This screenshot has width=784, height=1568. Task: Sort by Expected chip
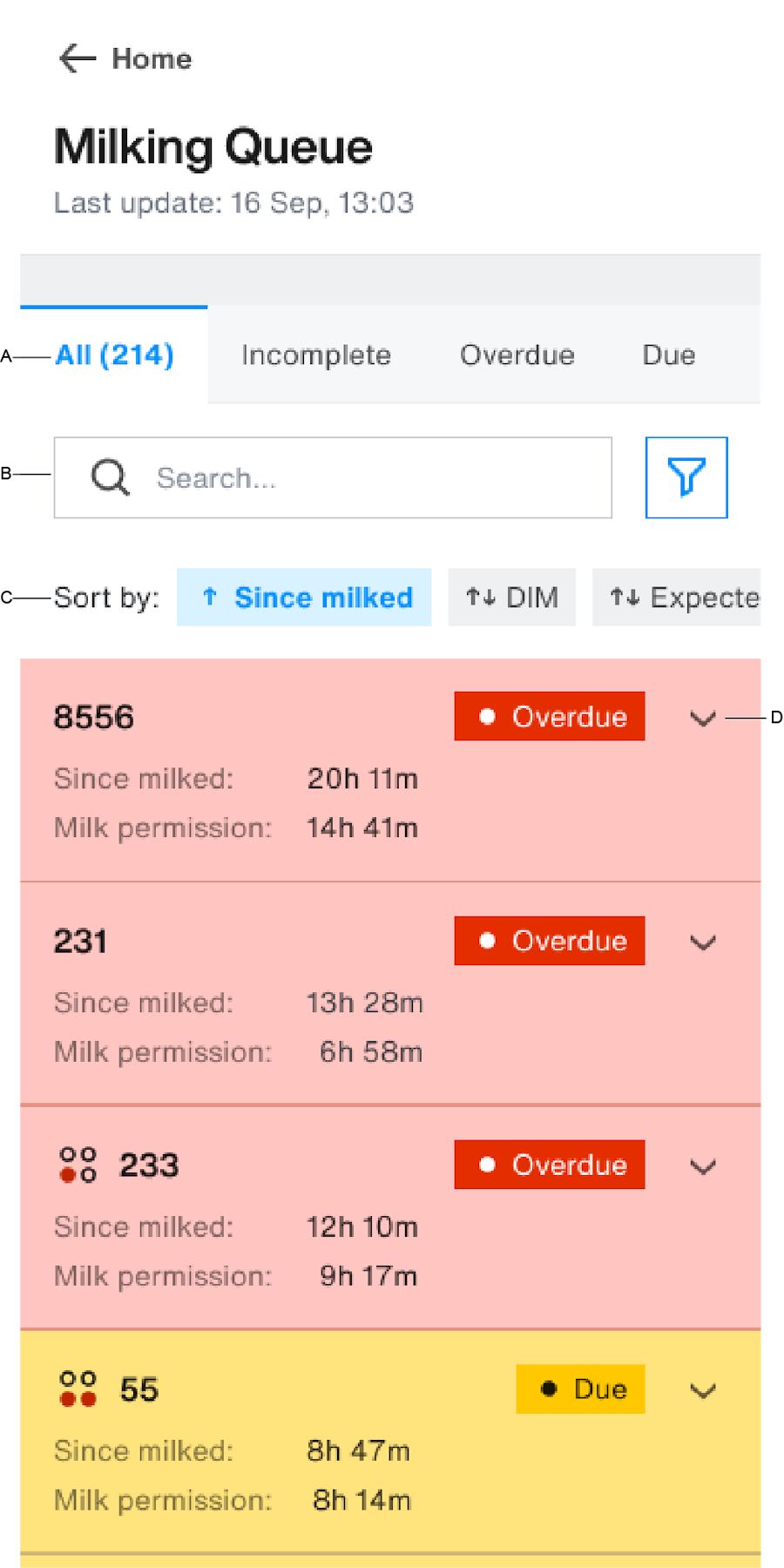point(681,598)
